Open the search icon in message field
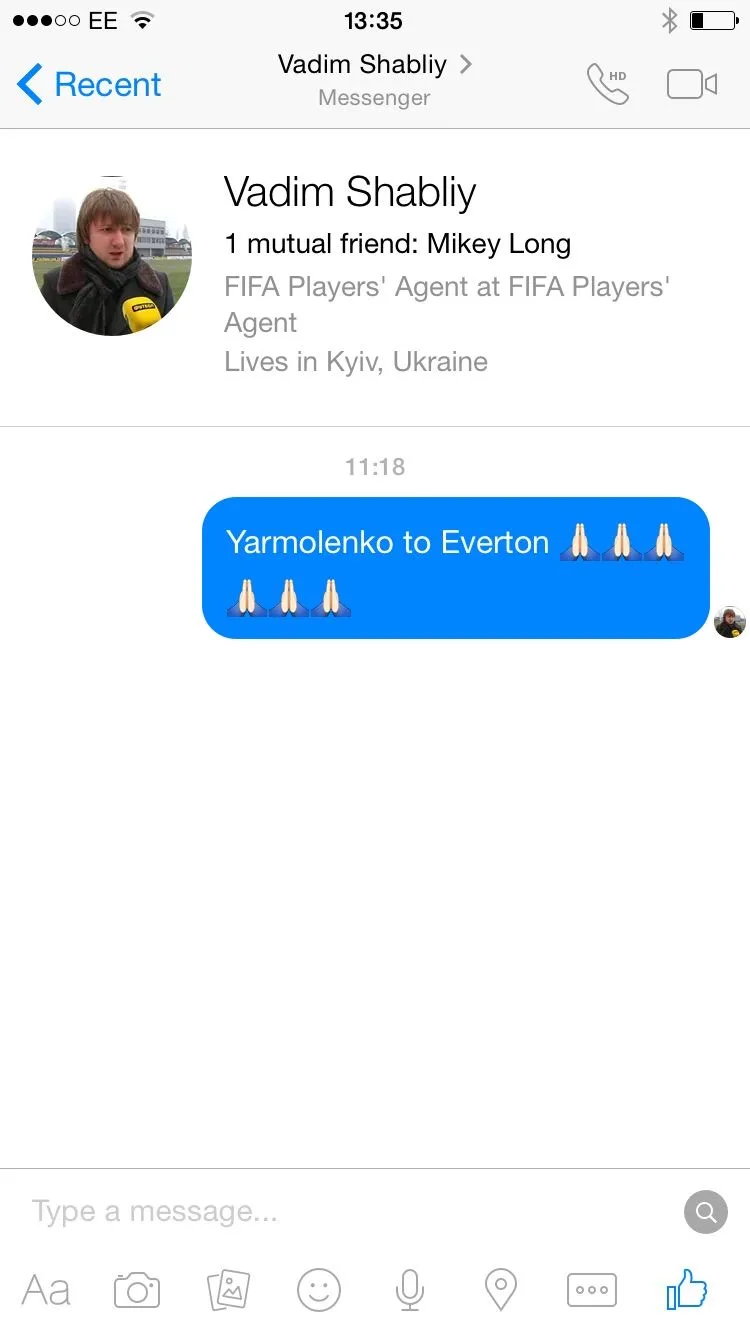The height and width of the screenshot is (1334, 750). [x=705, y=1213]
